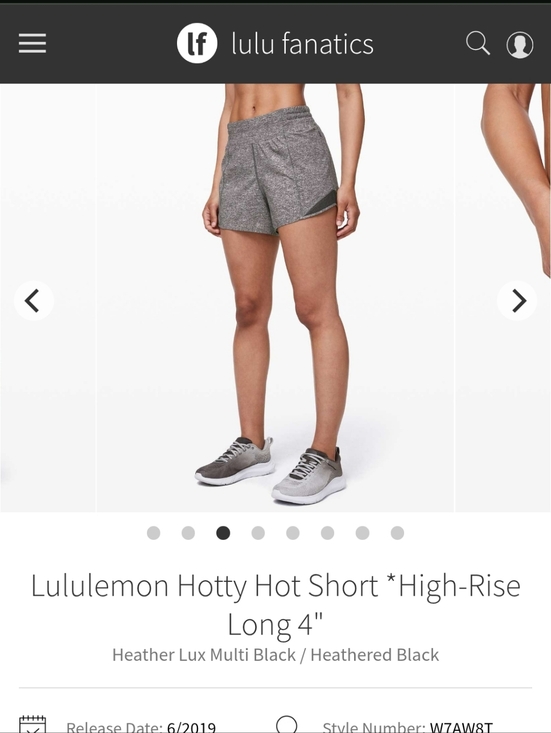
Task: Open the hamburger menu
Action: [32, 43]
